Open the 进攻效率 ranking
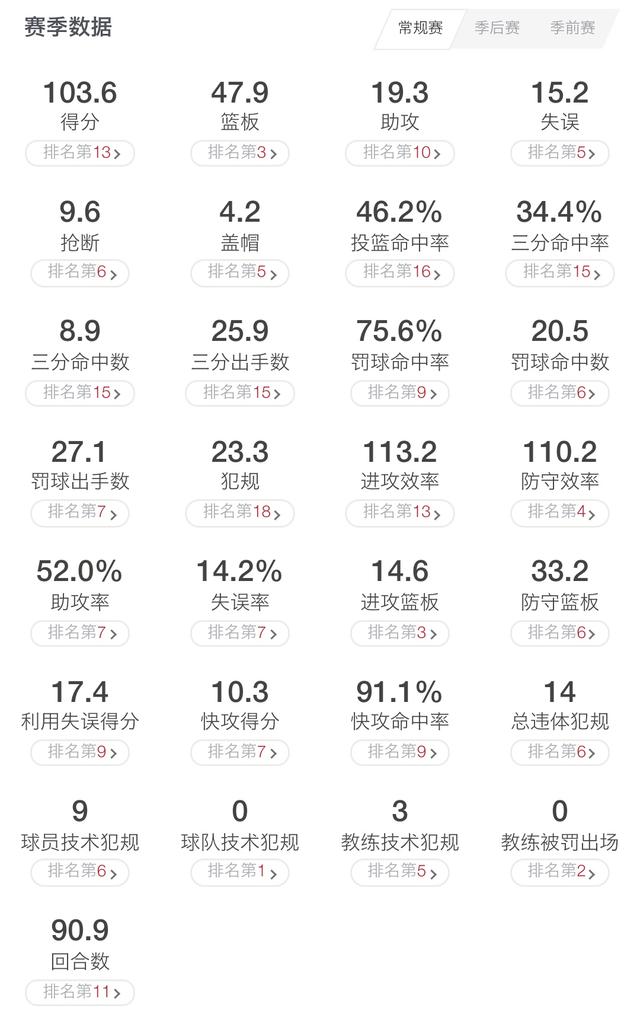Screen dimensions: 640x1015 tap(400, 513)
